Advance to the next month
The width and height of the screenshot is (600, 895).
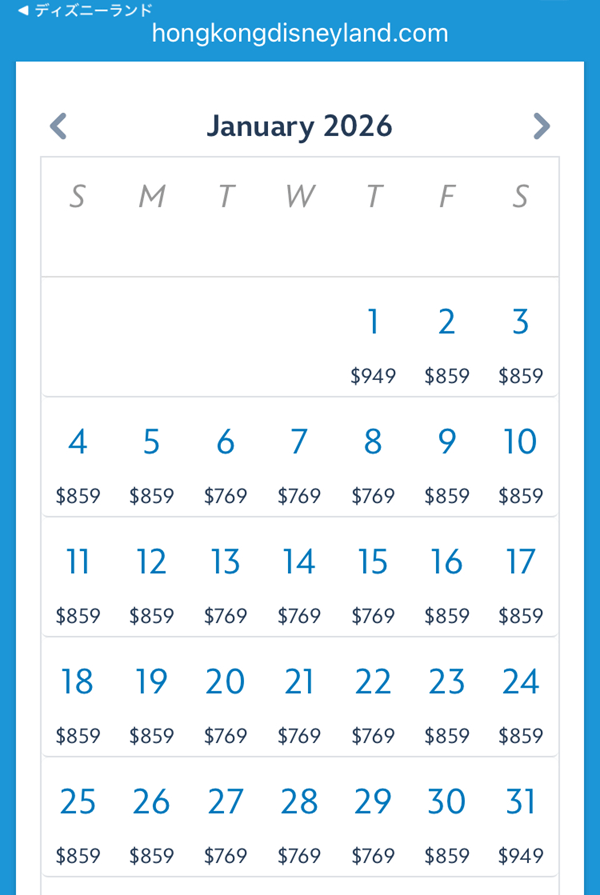coord(541,127)
